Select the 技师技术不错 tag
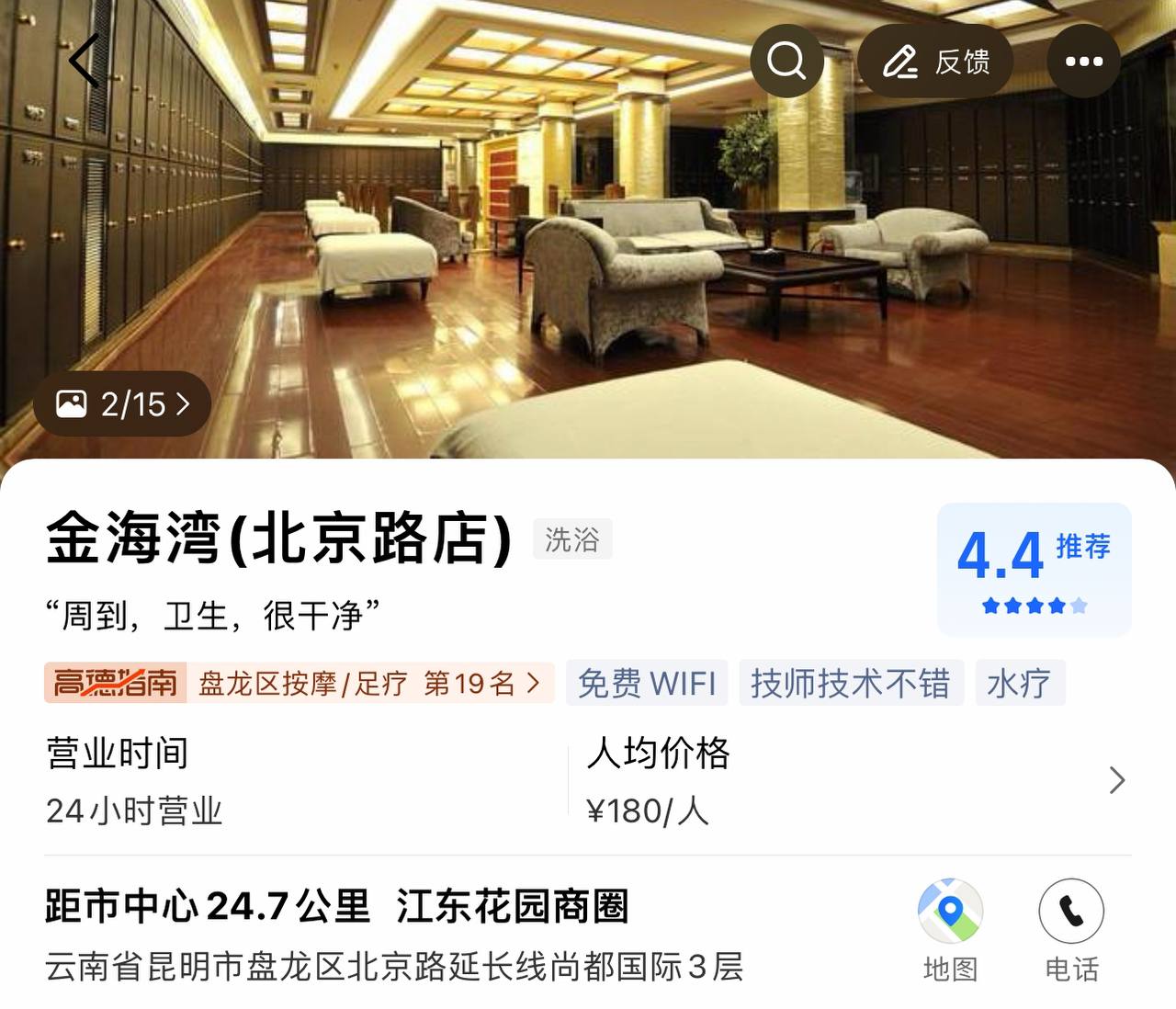1176x1009 pixels. [x=851, y=683]
